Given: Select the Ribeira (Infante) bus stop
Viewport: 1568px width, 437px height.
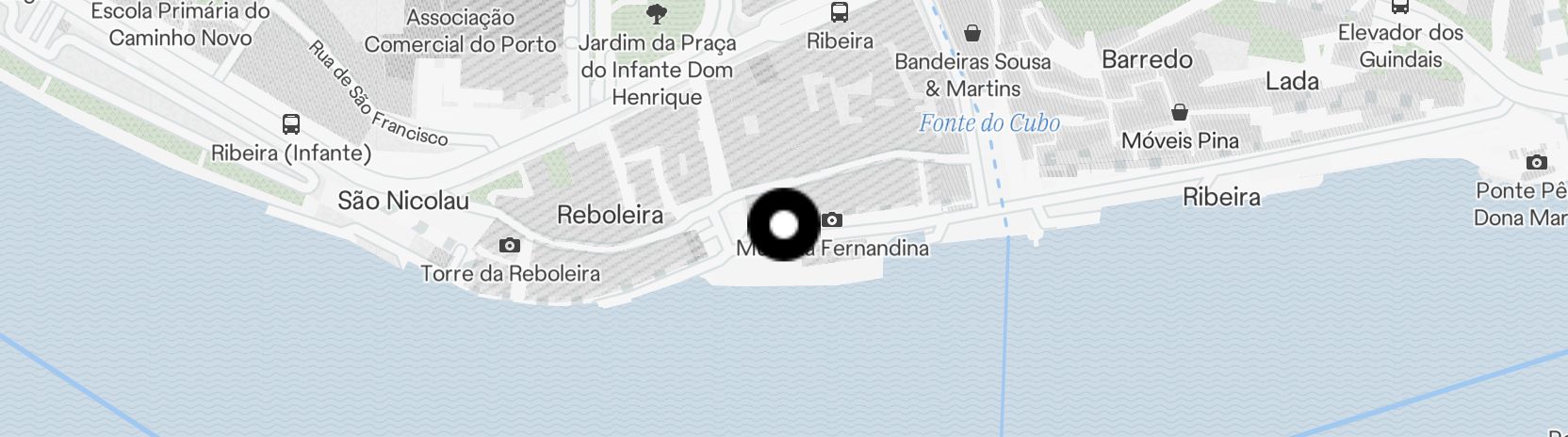Looking at the screenshot, I should [x=291, y=124].
